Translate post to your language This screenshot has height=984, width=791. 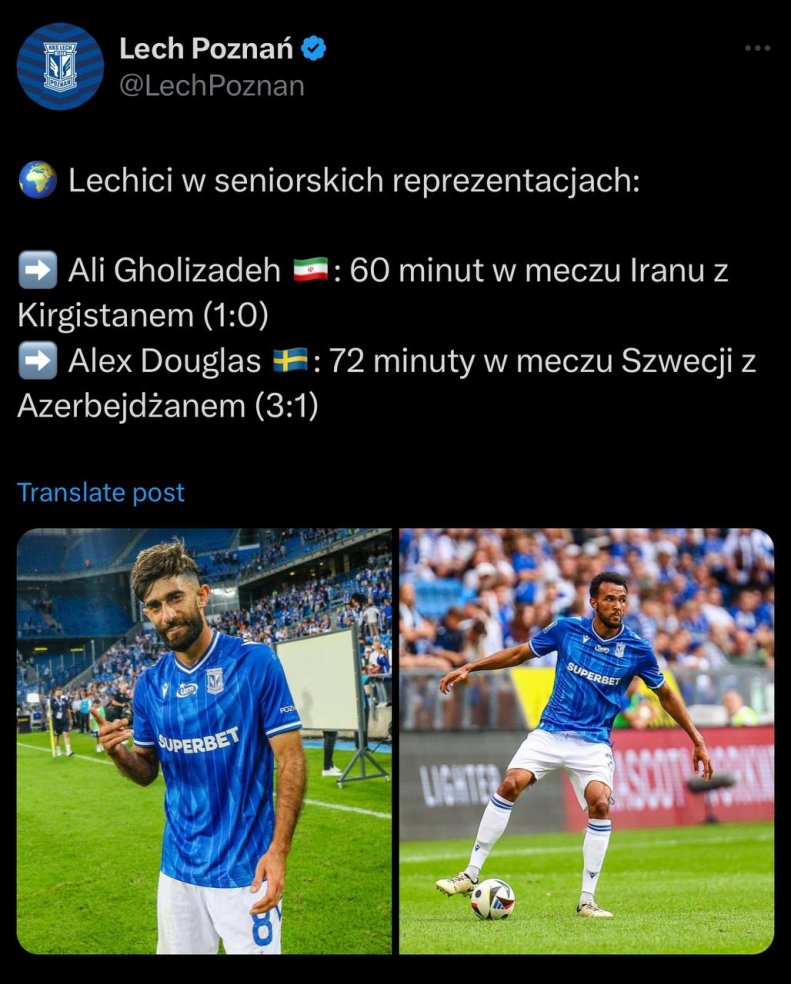101,492
